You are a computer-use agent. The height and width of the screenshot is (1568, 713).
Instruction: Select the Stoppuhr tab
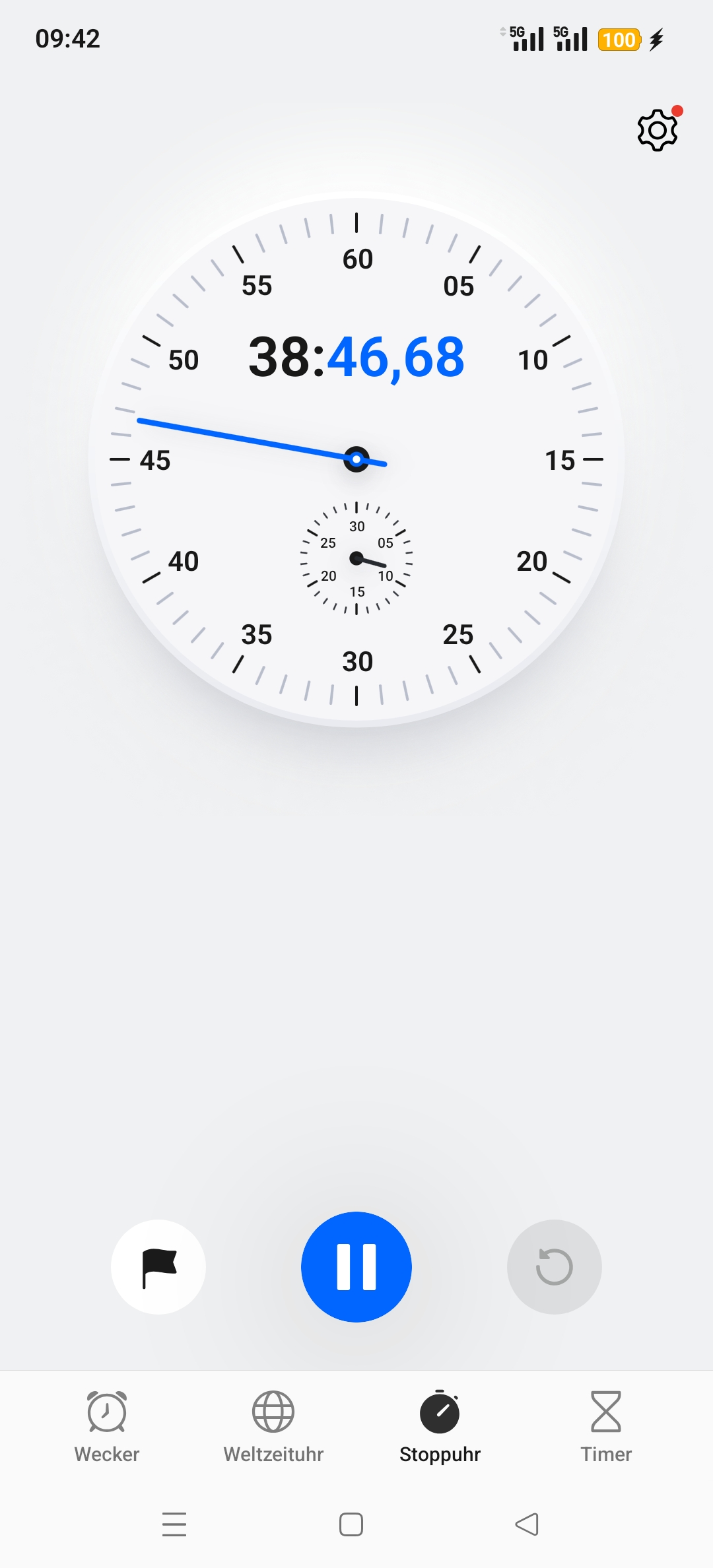point(440,1427)
